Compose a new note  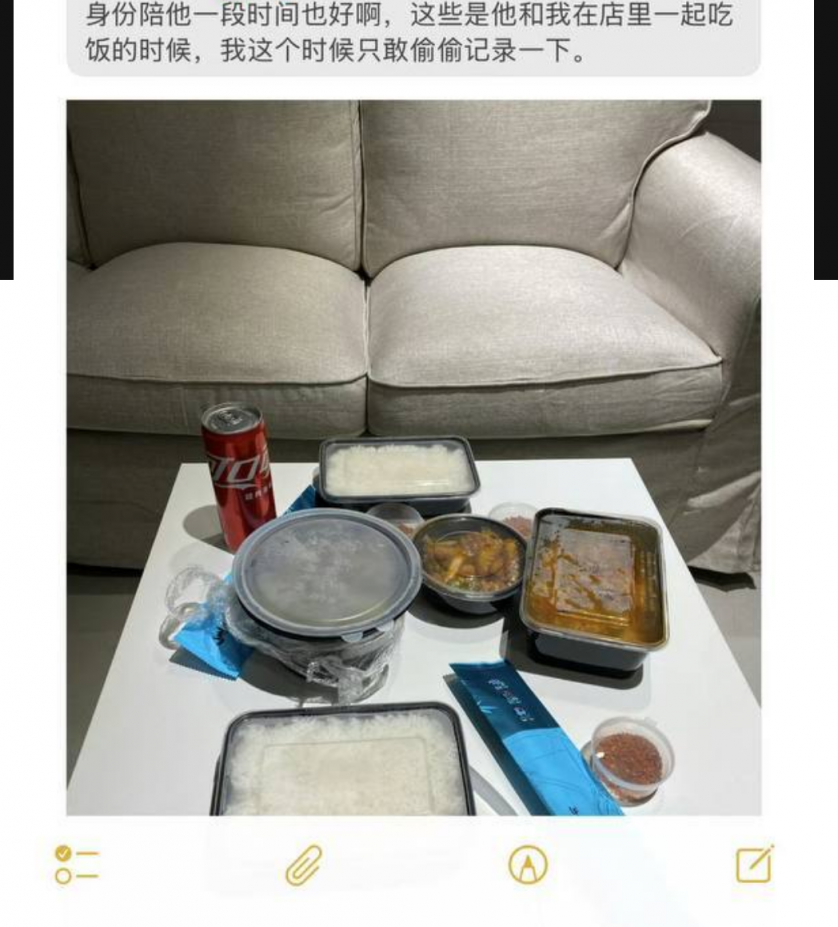[754, 864]
